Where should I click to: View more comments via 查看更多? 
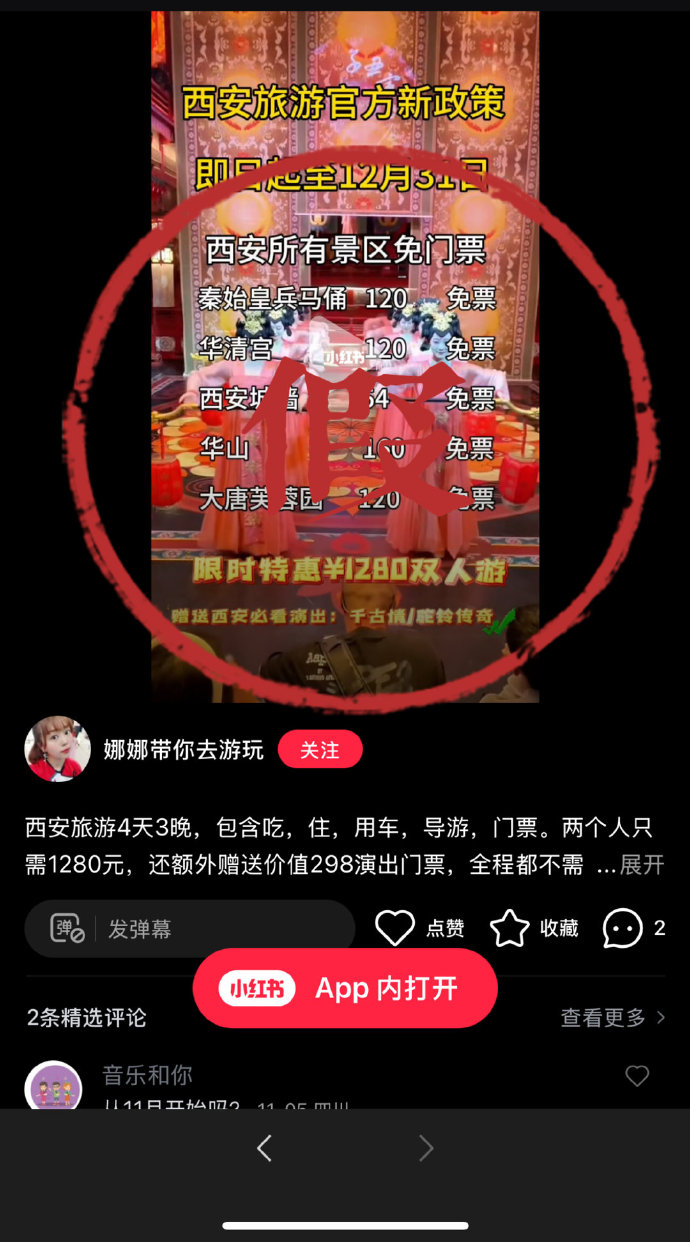[612, 1018]
